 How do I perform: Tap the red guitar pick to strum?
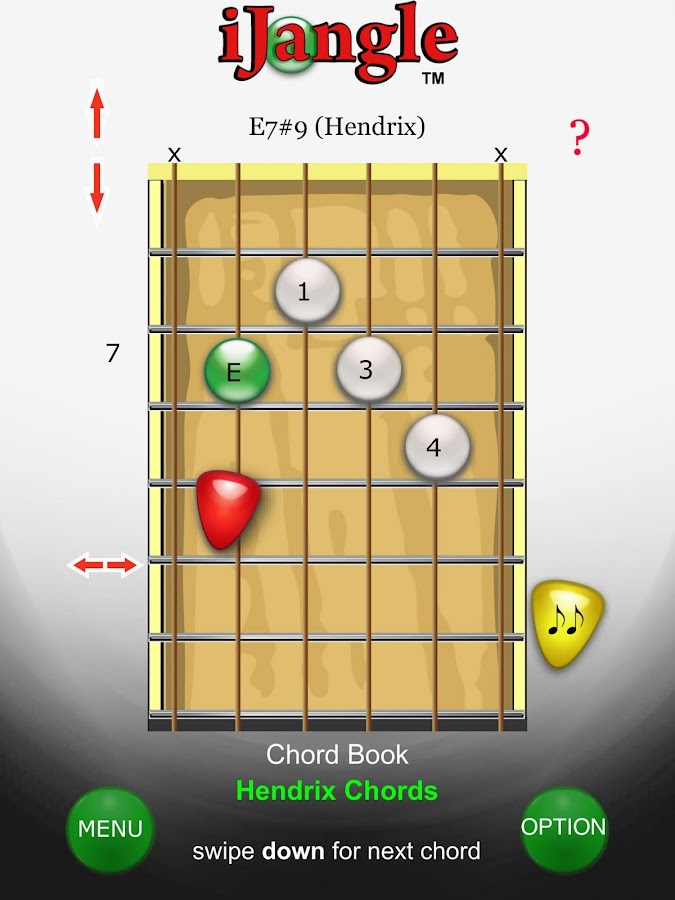point(227,507)
